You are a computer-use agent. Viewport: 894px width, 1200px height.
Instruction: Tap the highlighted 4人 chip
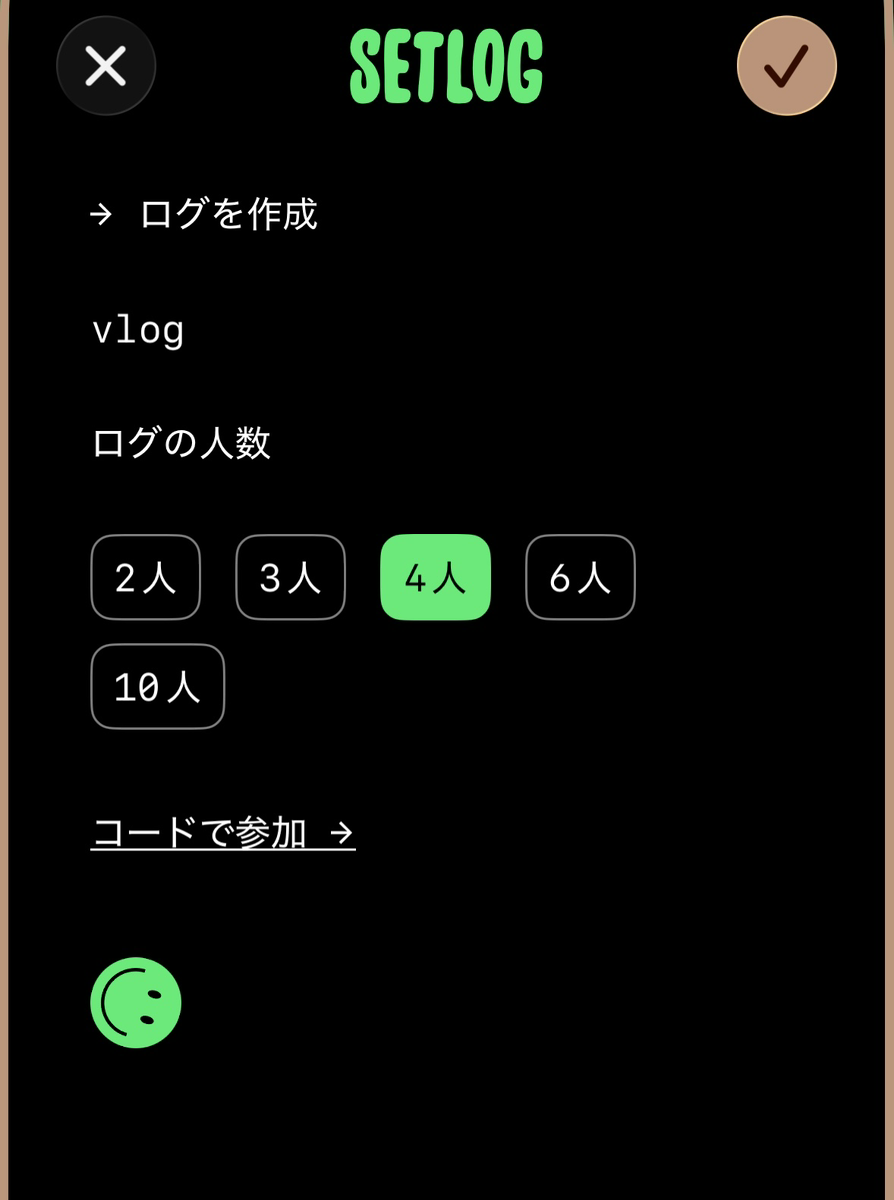(435, 577)
